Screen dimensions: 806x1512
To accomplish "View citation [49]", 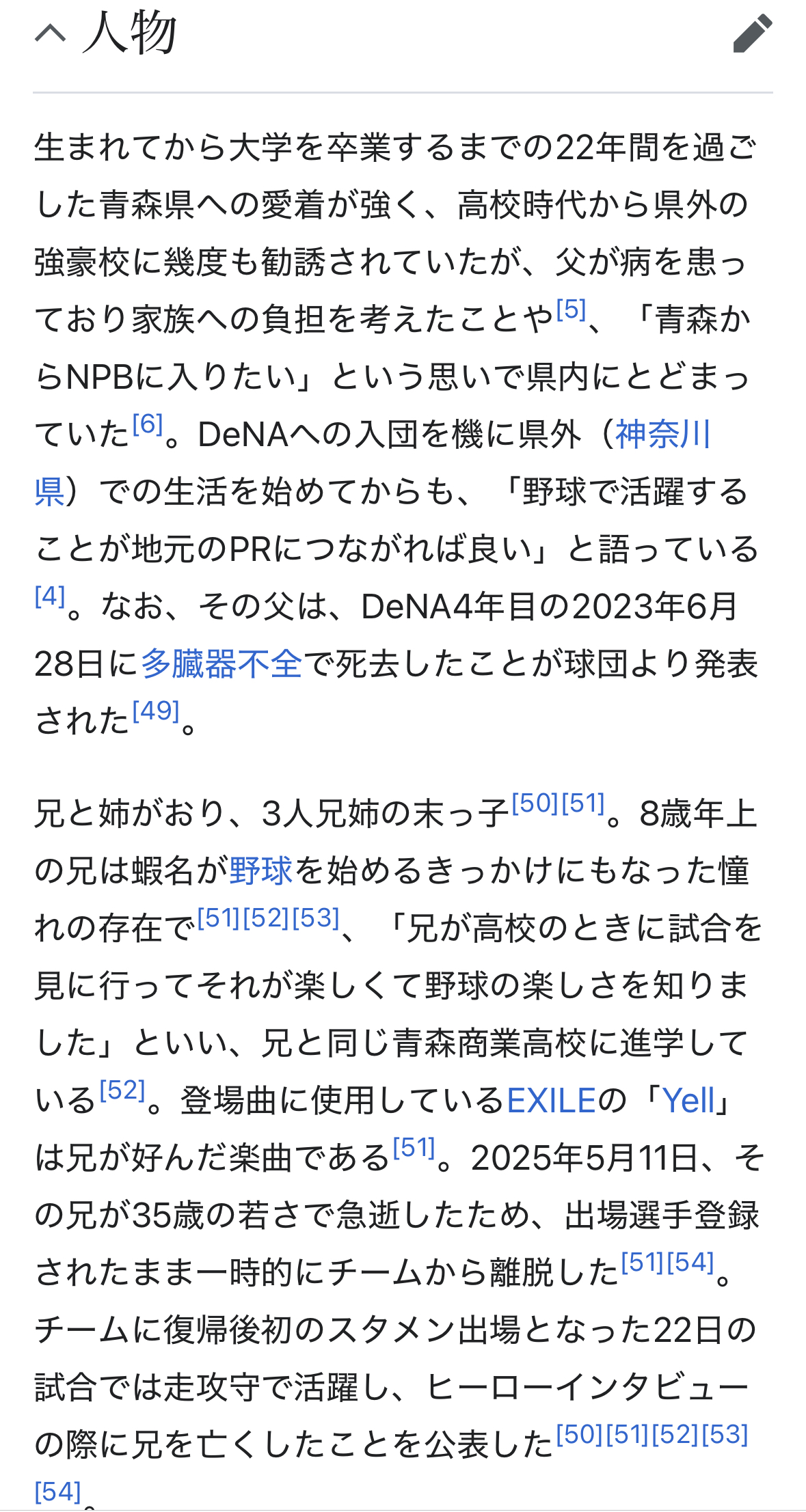I will tap(155, 711).
